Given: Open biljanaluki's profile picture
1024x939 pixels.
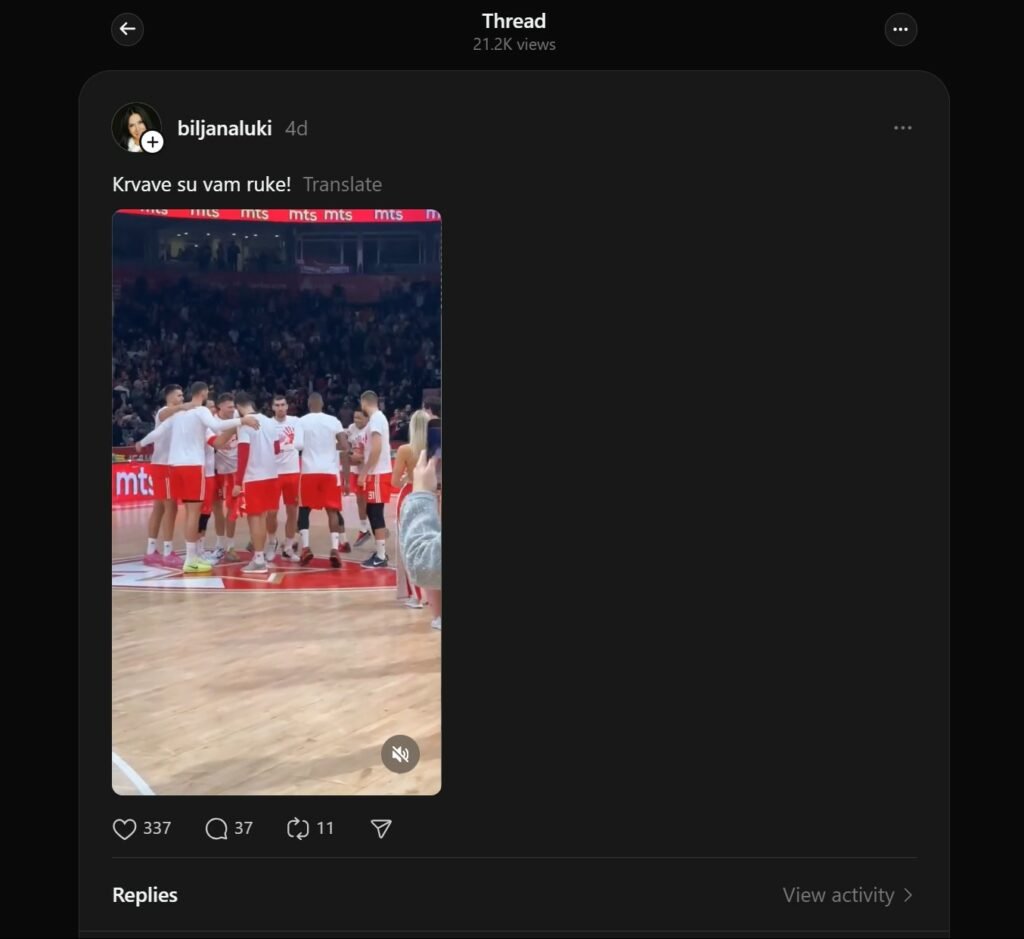Looking at the screenshot, I should [x=134, y=126].
